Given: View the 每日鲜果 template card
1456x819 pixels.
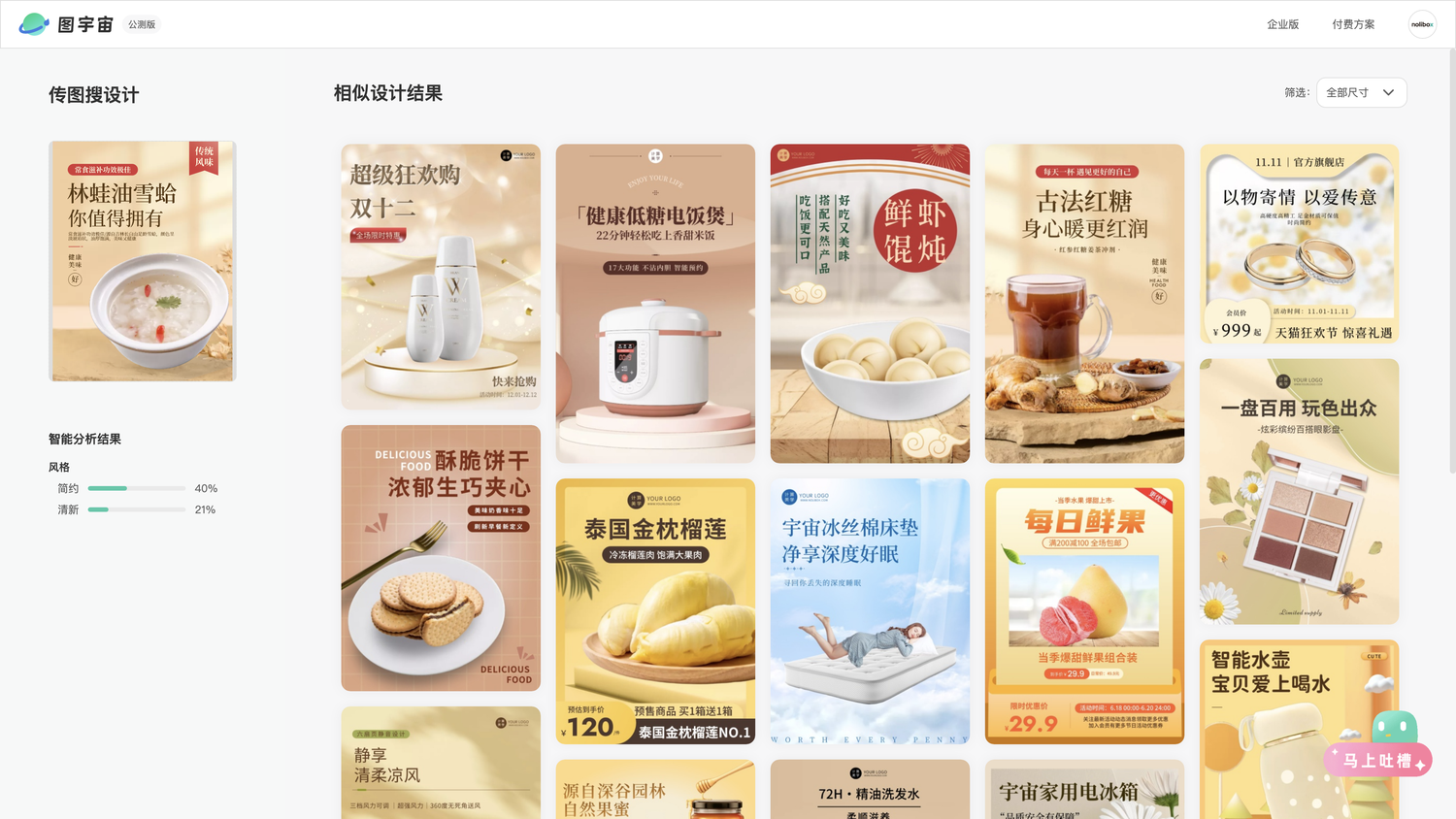Looking at the screenshot, I should point(1084,611).
